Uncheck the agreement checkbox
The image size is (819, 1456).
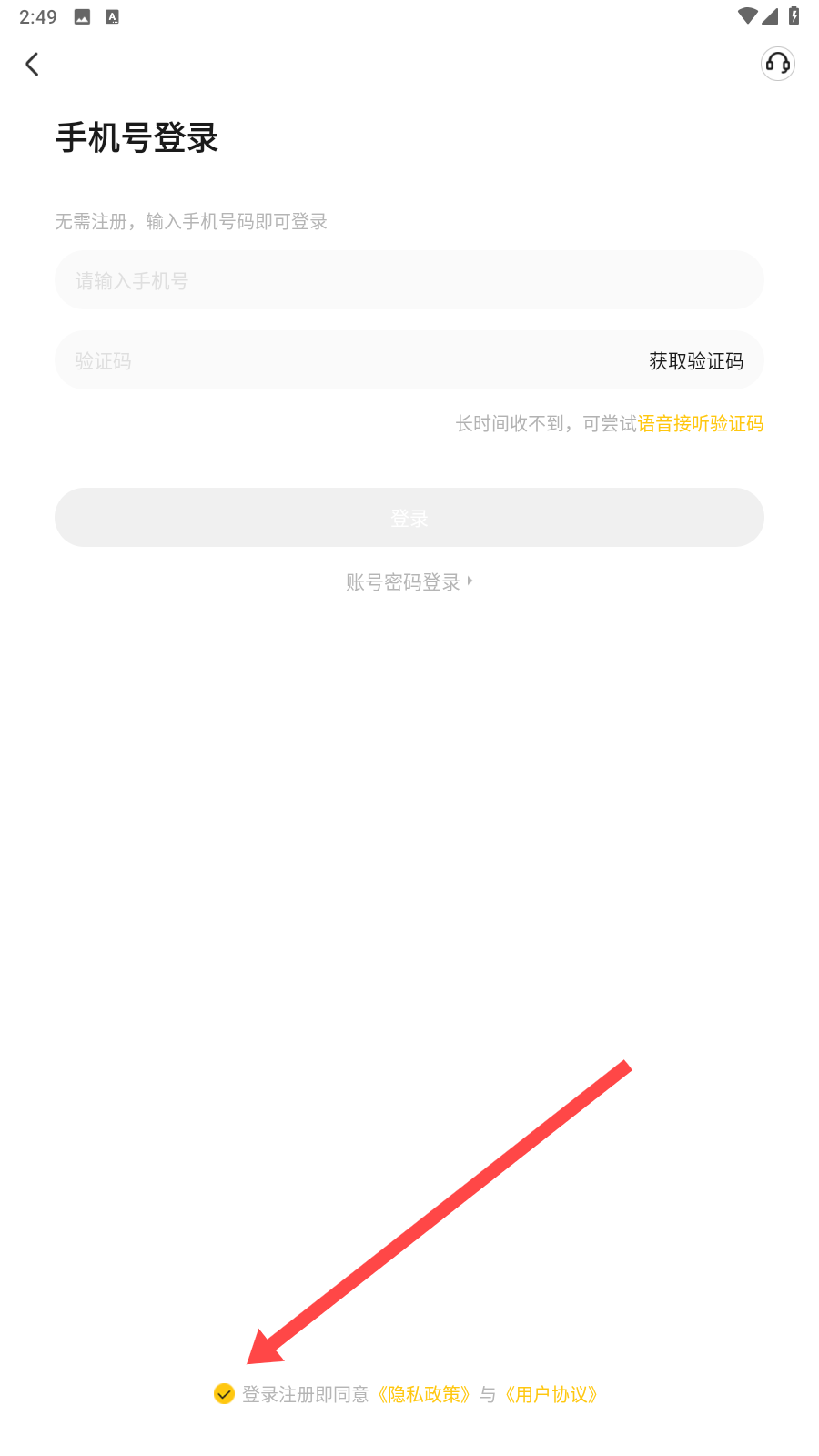[x=224, y=1393]
